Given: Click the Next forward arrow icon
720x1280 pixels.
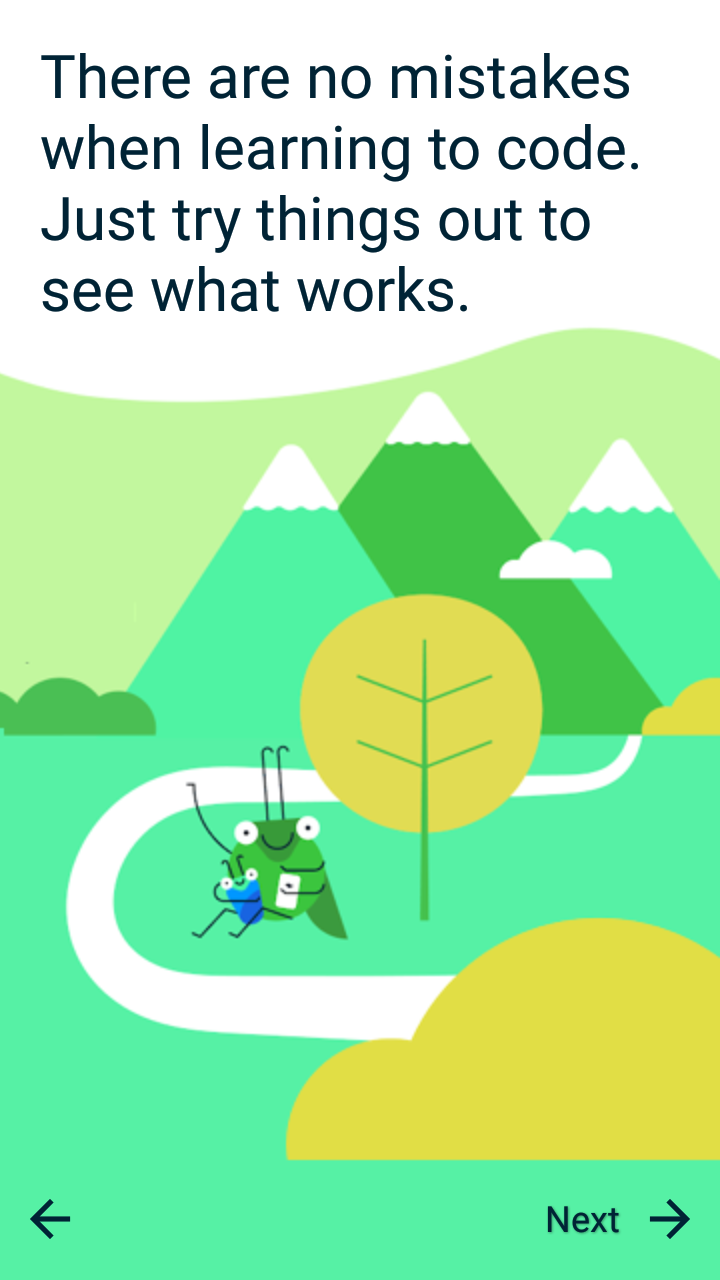Looking at the screenshot, I should pos(669,1219).
